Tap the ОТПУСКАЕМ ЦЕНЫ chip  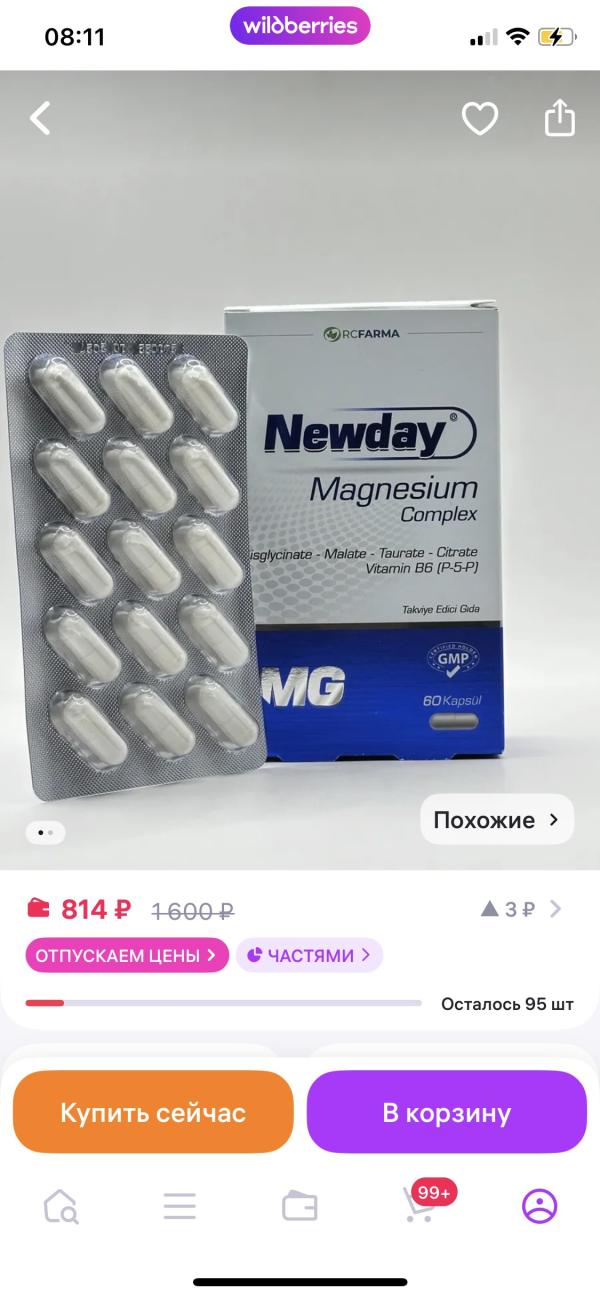pos(127,955)
